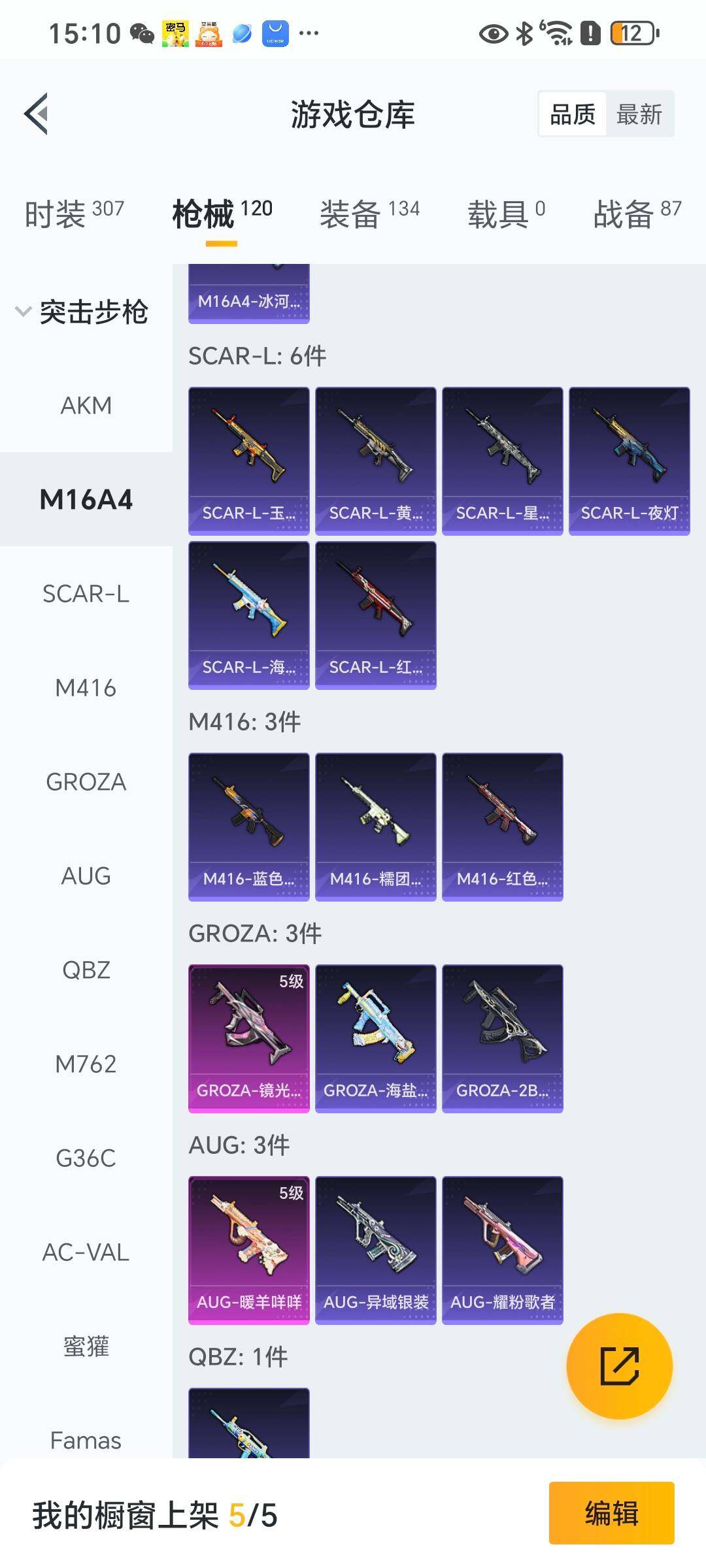The width and height of the screenshot is (706, 1568).
Task: Select M762 in the sidebar
Action: 86,1064
